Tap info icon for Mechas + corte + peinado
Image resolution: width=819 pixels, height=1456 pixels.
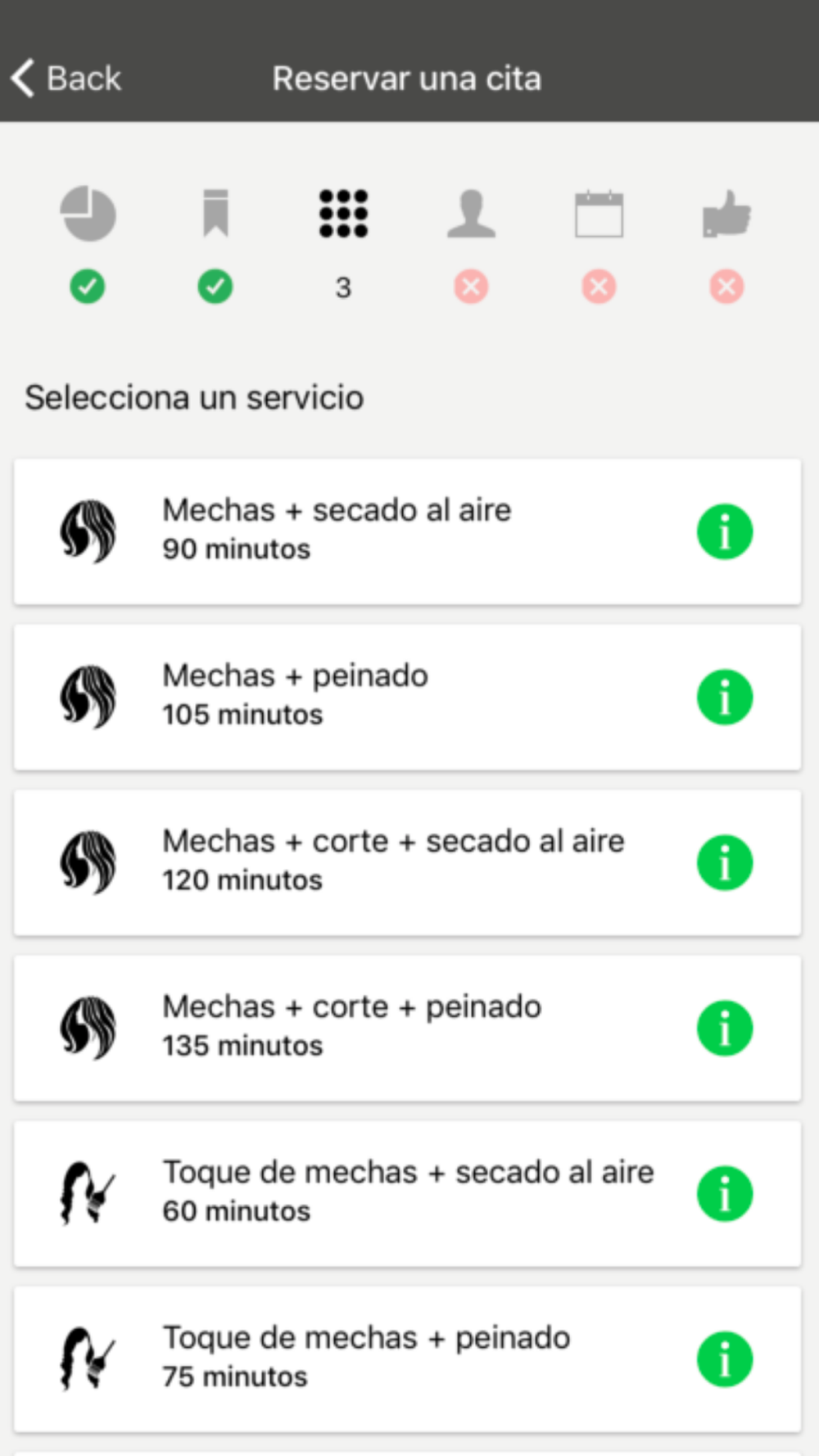tap(725, 1028)
